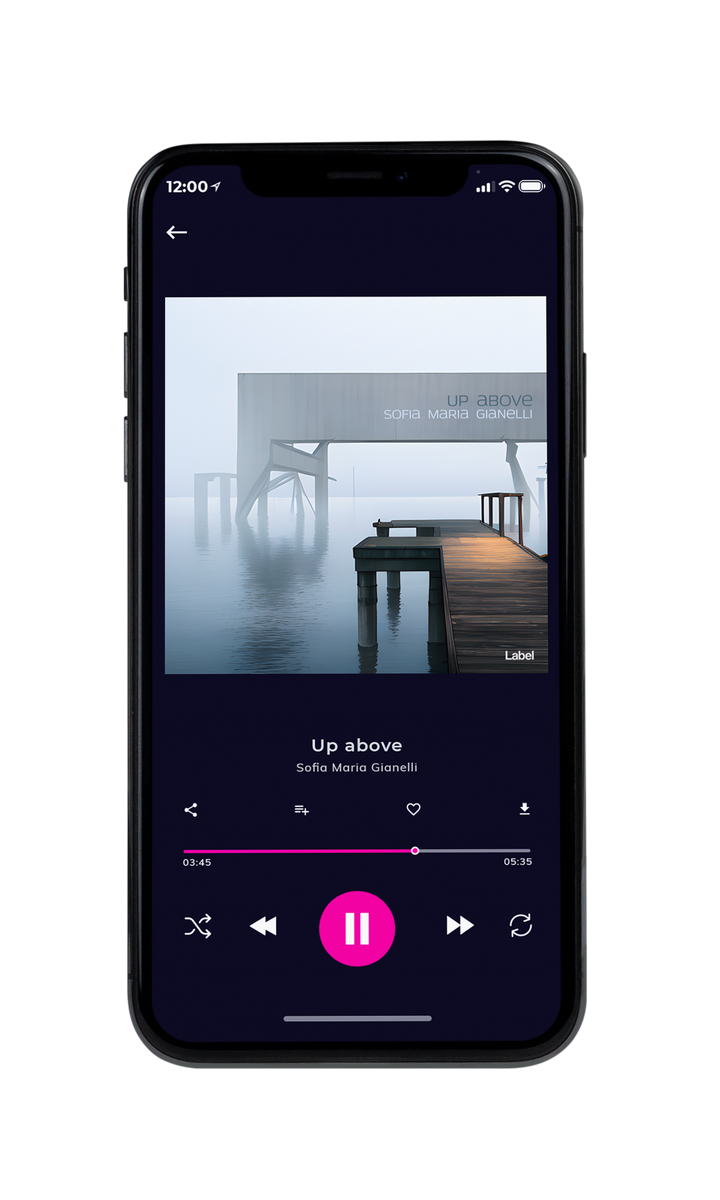This screenshot has width=720, height=1200.
Task: Like the song with the heart icon
Action: 413,810
